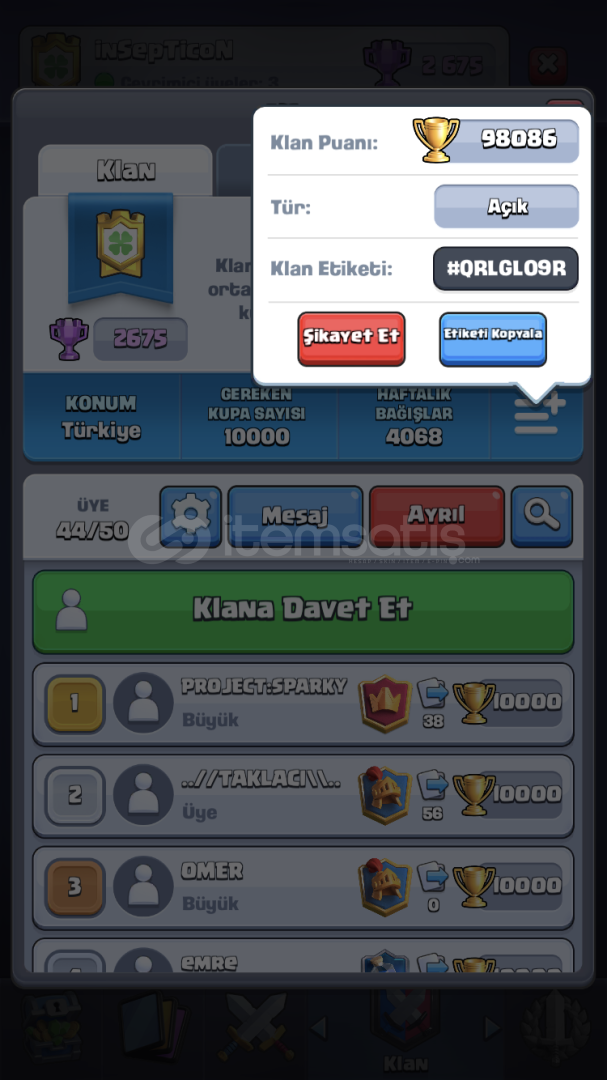Image resolution: width=607 pixels, height=1080 pixels.
Task: Tap Klana Davet Et to invite
Action: (x=303, y=610)
